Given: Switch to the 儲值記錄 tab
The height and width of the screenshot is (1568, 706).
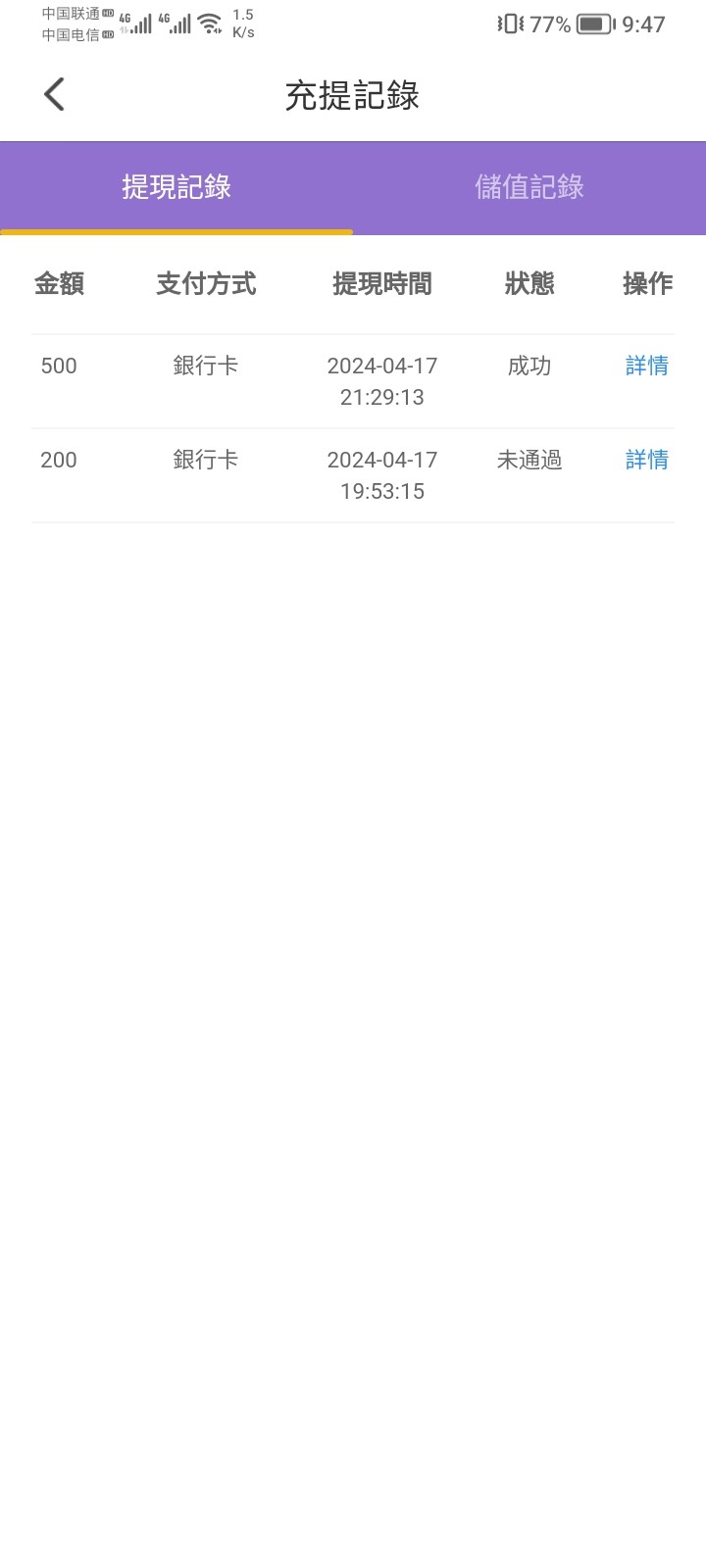Looking at the screenshot, I should [529, 186].
